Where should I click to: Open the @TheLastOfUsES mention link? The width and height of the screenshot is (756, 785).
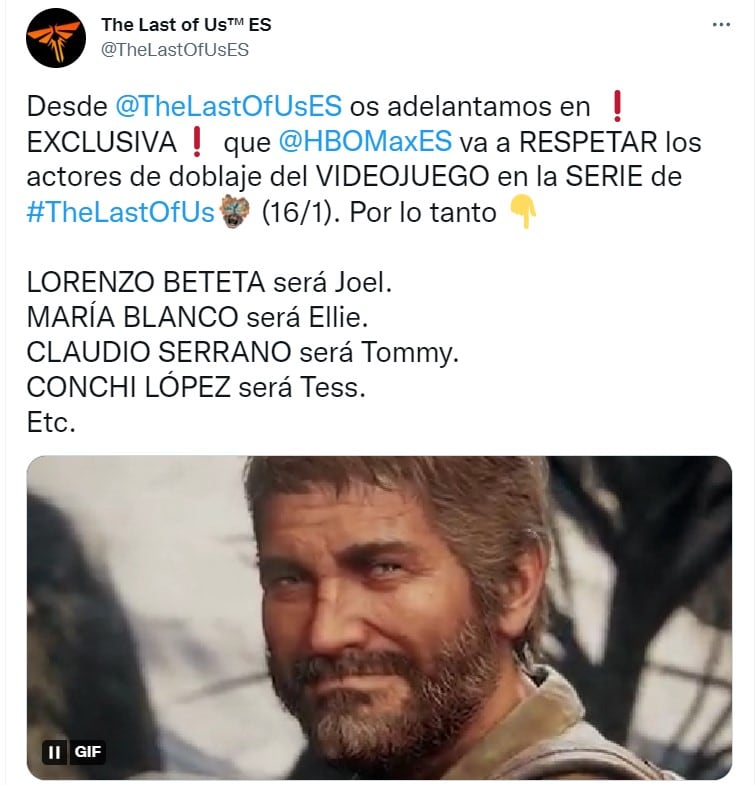click(228, 106)
